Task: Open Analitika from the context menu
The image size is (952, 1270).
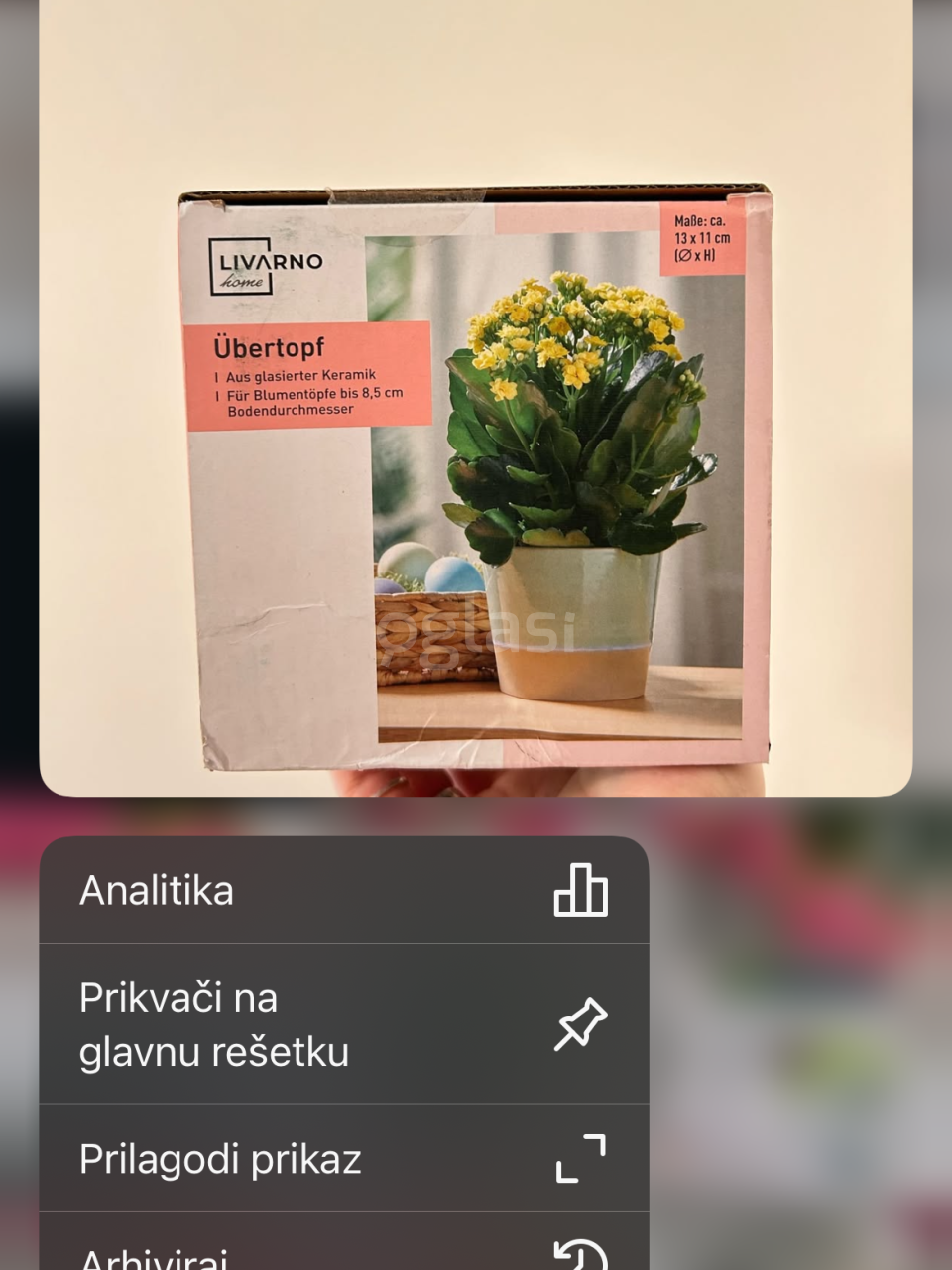Action: tap(343, 890)
